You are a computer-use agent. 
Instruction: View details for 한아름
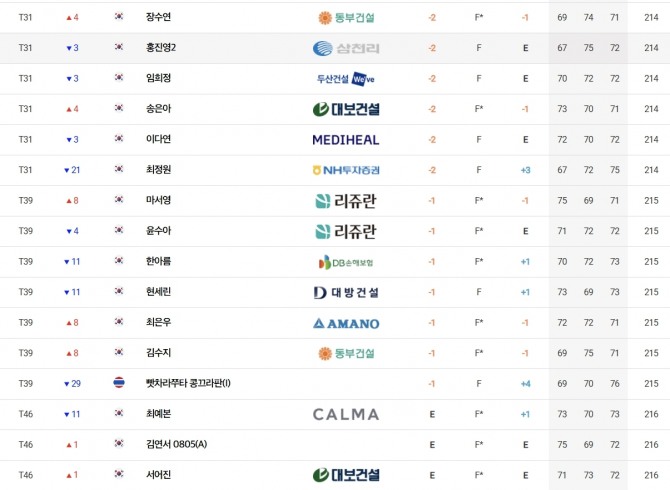[x=159, y=262]
